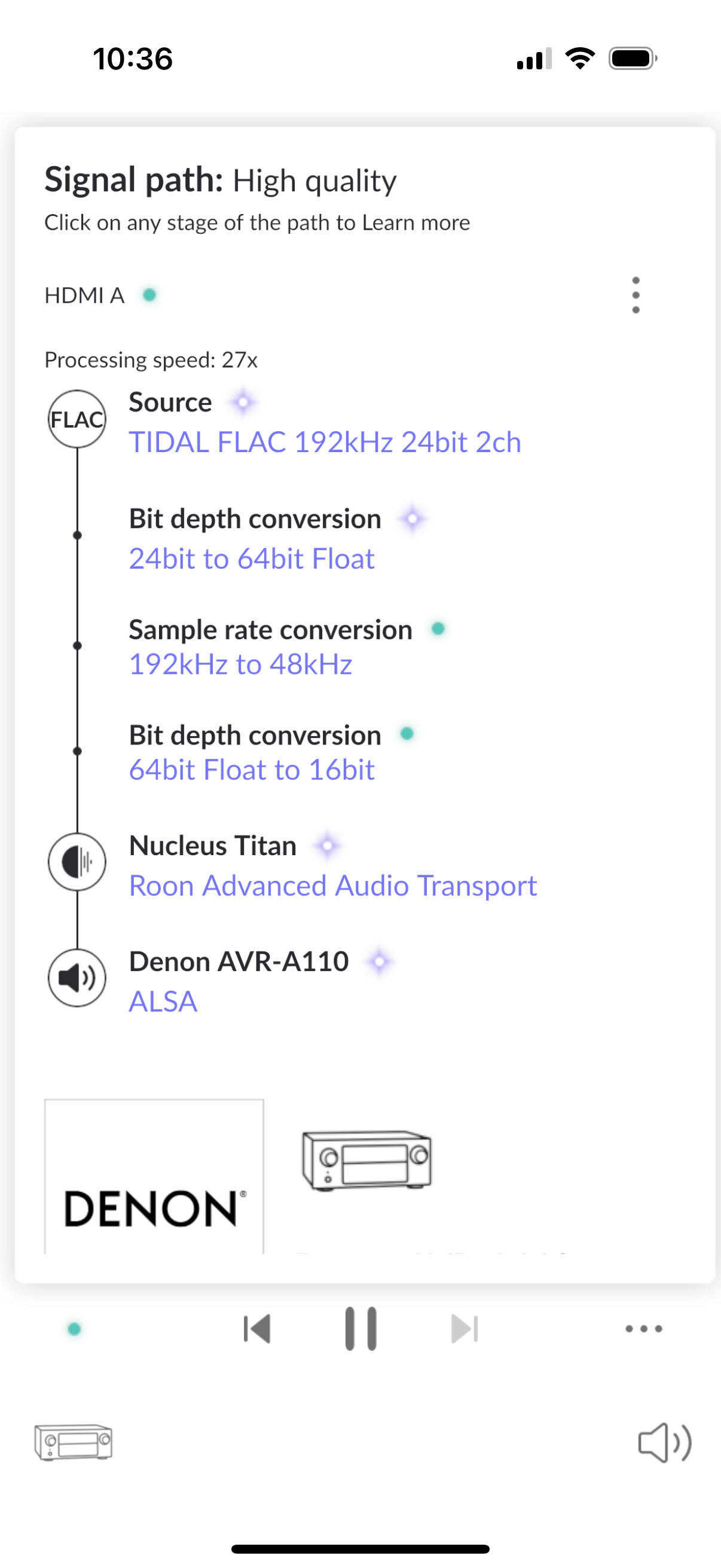Screen dimensions: 721x1568
Task: Learn more about 64bit Float to 16bit
Action: (251, 770)
